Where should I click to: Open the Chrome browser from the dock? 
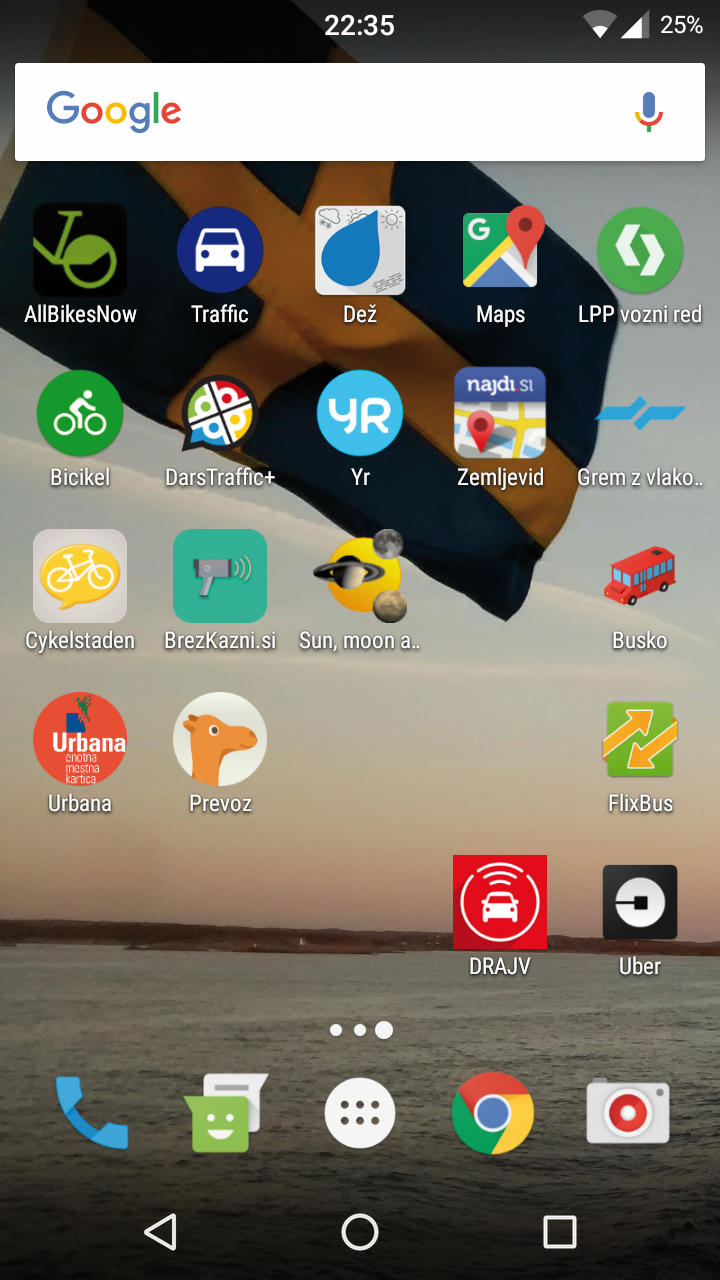492,1112
